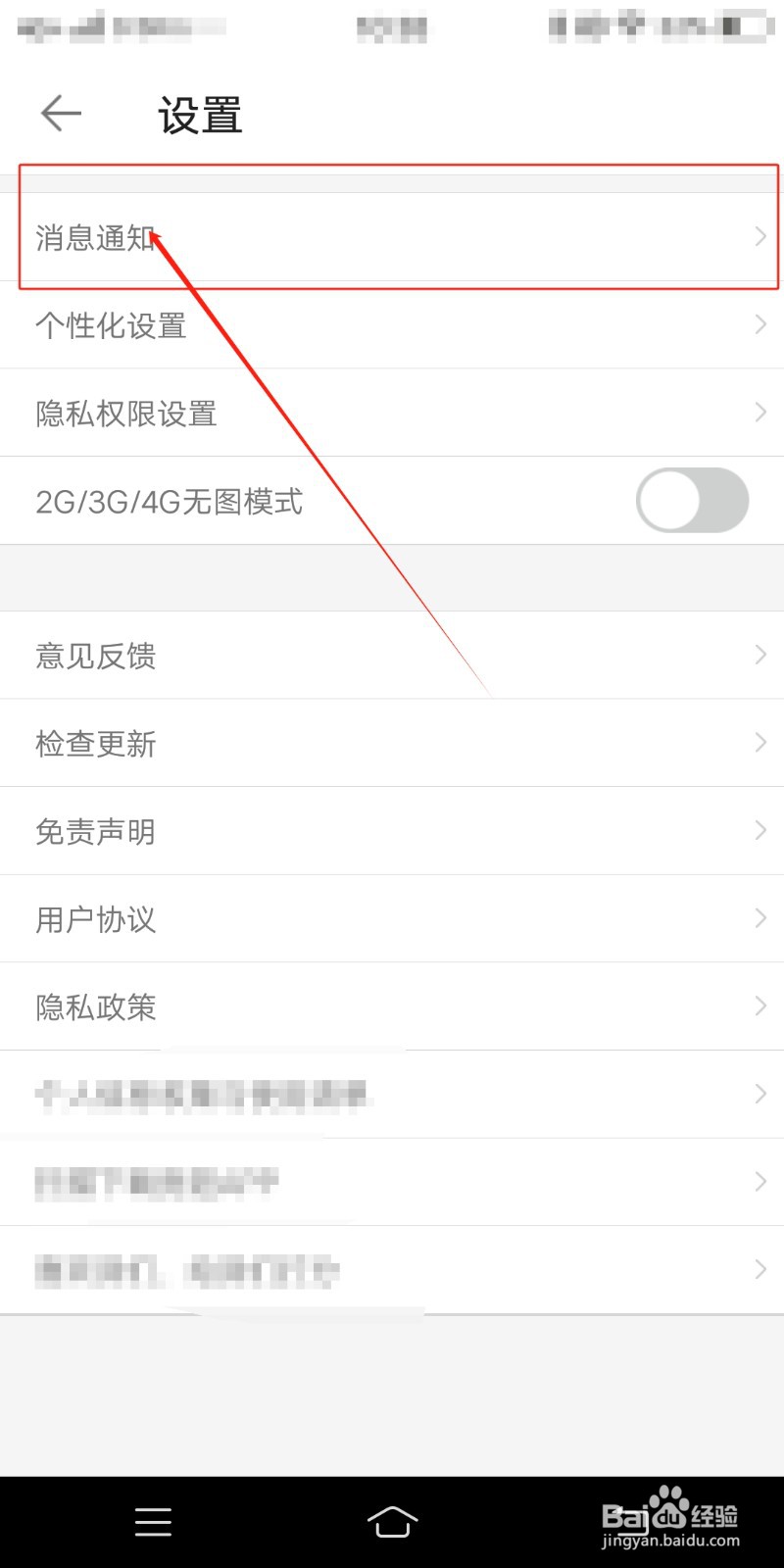Expand the 检查更新 row chevron
The width and height of the screenshot is (784, 1568).
click(x=759, y=742)
